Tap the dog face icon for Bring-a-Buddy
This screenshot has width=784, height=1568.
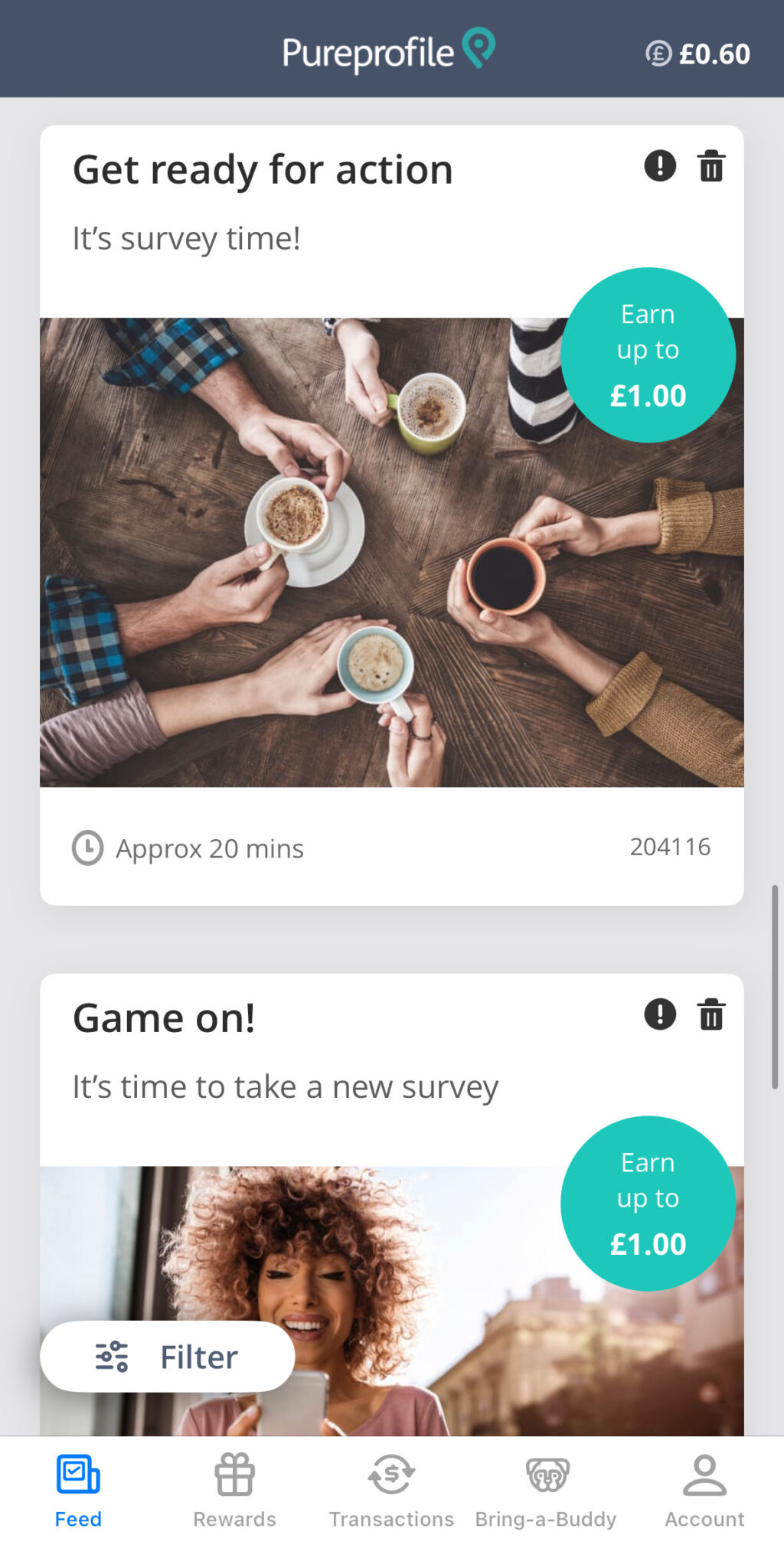pos(547,1474)
